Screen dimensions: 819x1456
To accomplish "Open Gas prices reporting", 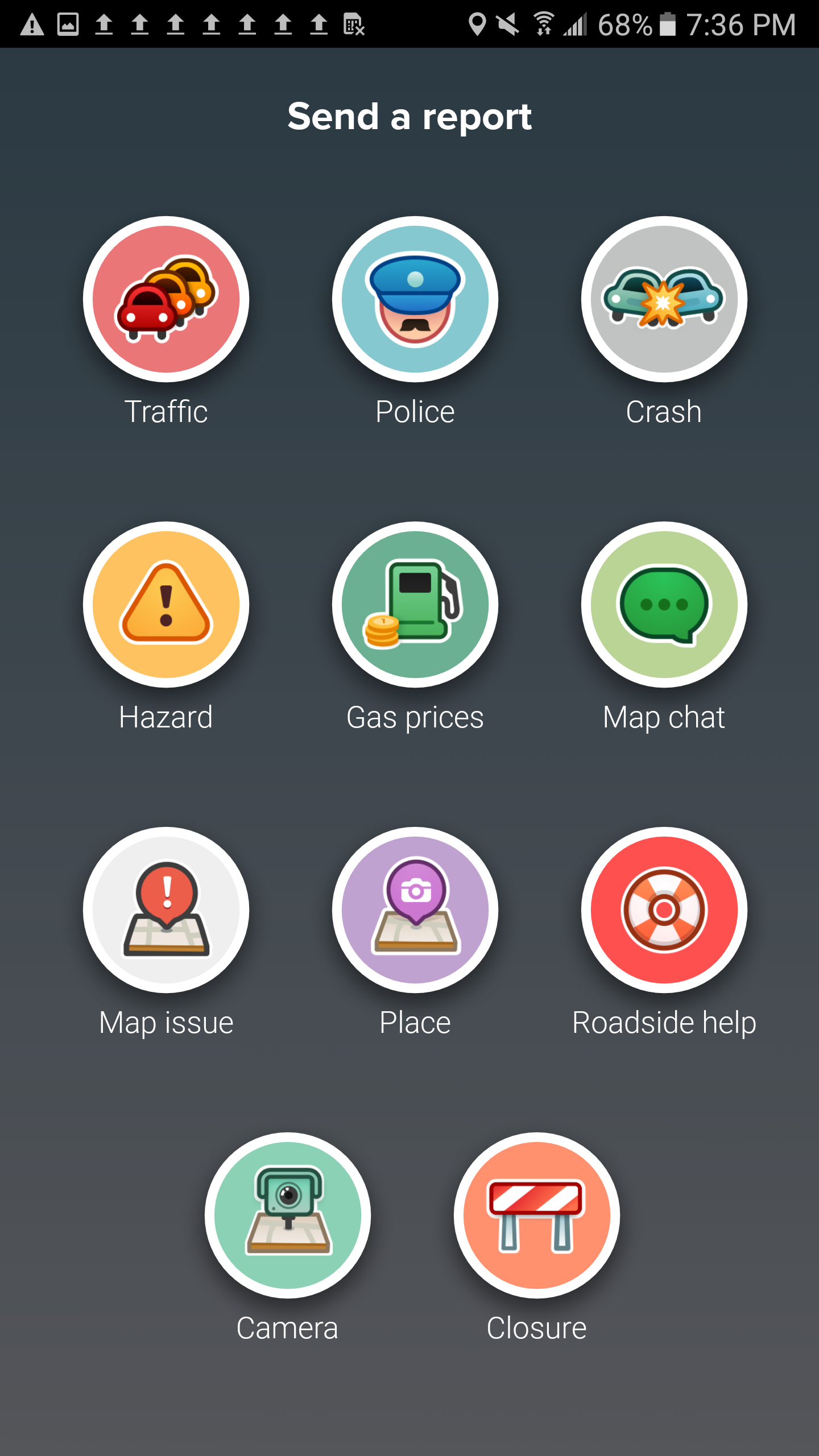I will click(x=415, y=605).
